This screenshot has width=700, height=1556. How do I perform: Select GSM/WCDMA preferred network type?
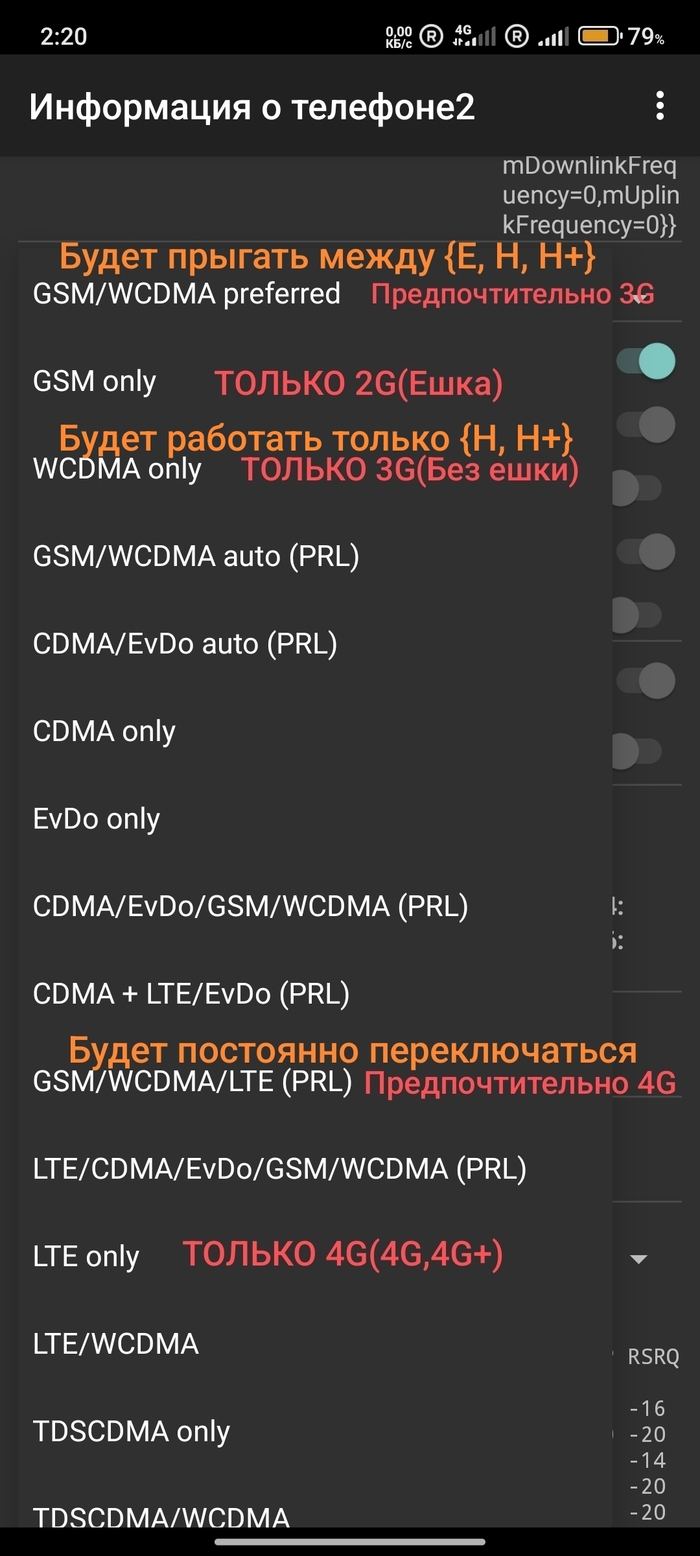coord(187,294)
